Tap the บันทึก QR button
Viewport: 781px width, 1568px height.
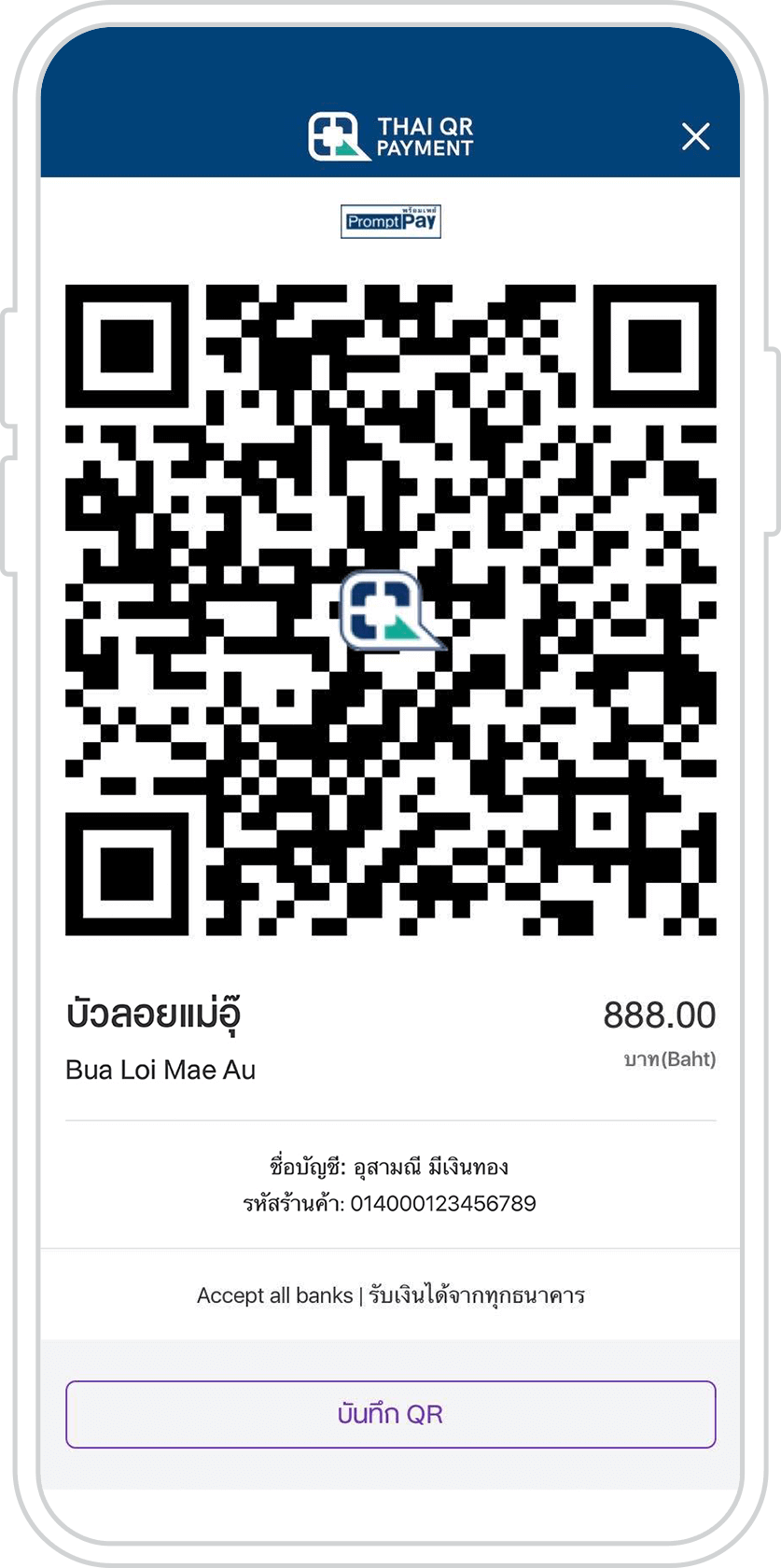click(x=390, y=1414)
